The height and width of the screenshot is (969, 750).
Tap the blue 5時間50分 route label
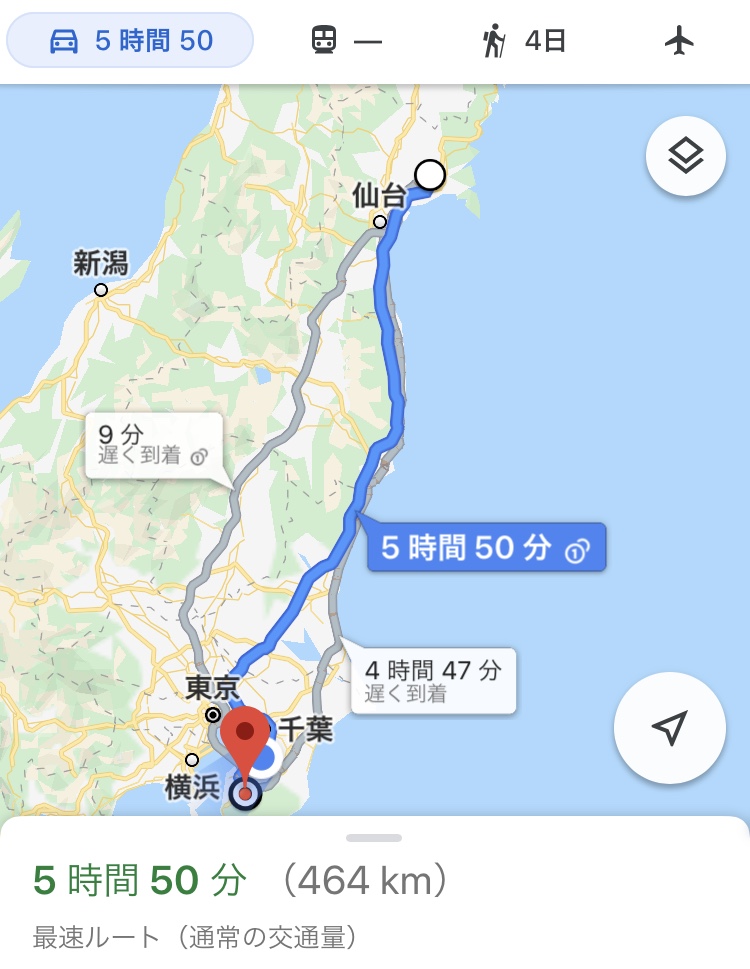[x=486, y=547]
